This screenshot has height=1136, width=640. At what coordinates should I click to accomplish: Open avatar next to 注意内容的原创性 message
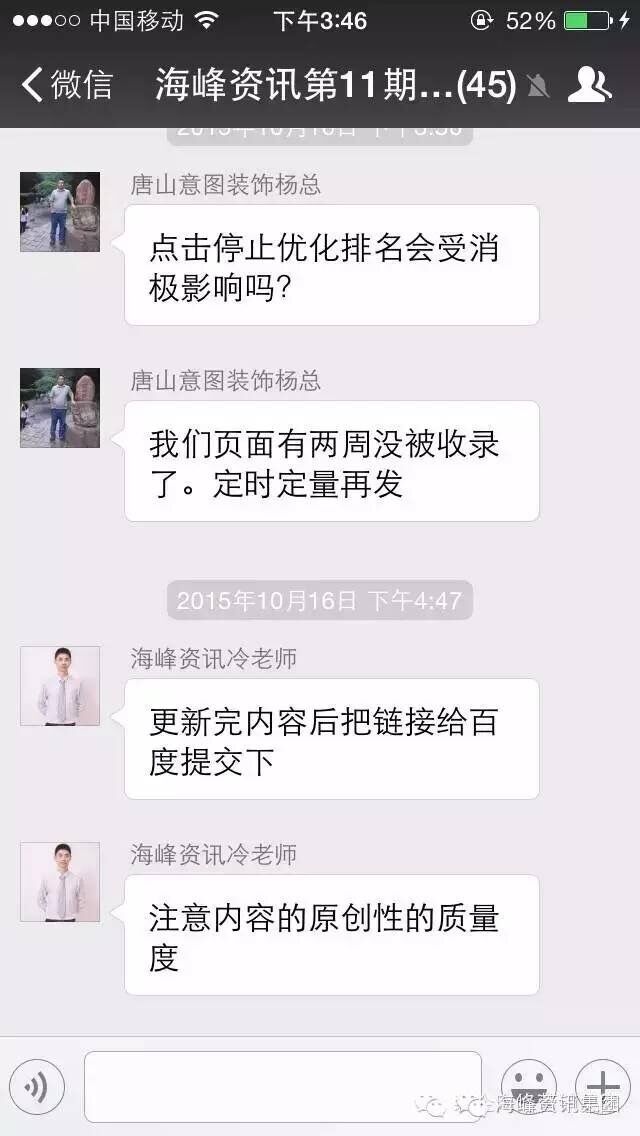pyautogui.click(x=60, y=881)
